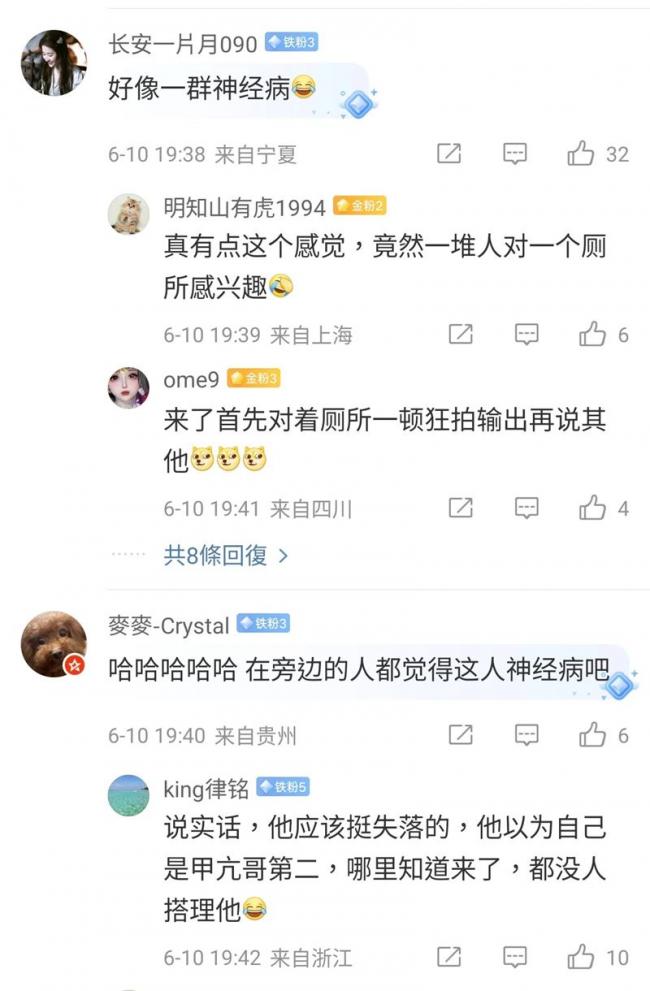Image resolution: width=650 pixels, height=991 pixels.
Task: Like ome9's reply
Action: click(592, 508)
